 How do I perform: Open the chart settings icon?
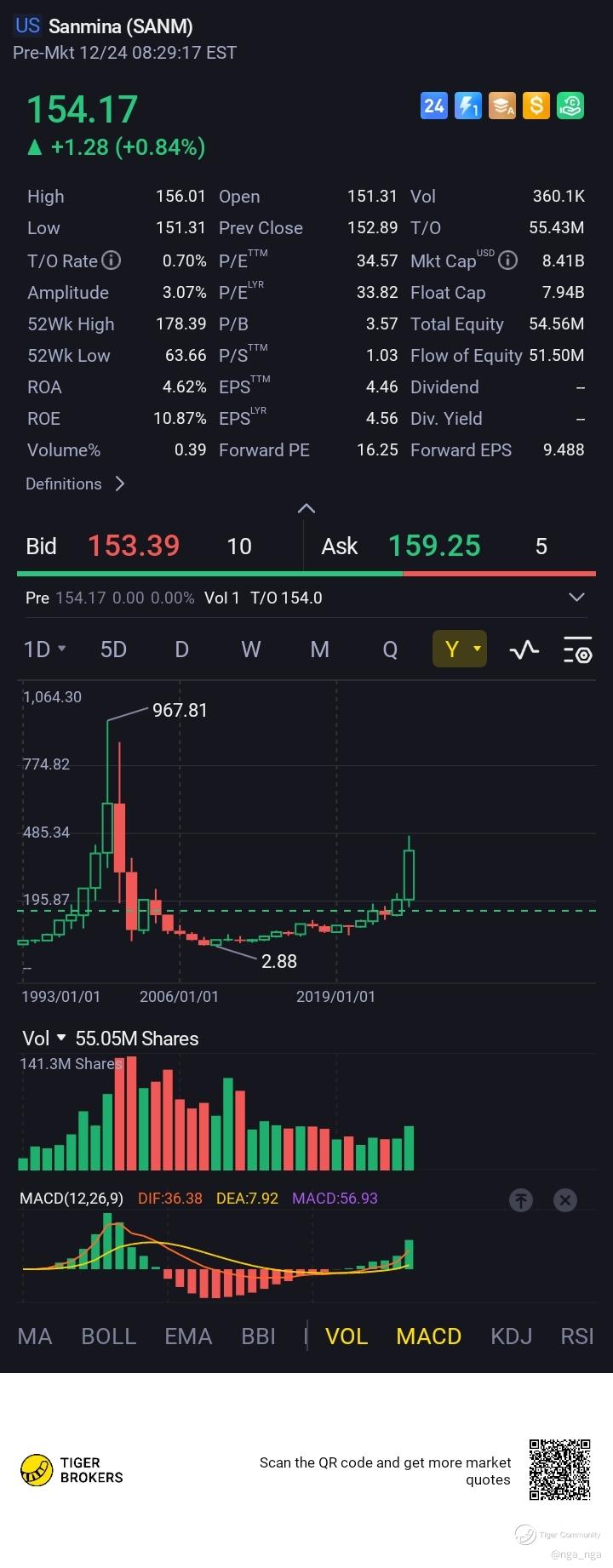(577, 650)
